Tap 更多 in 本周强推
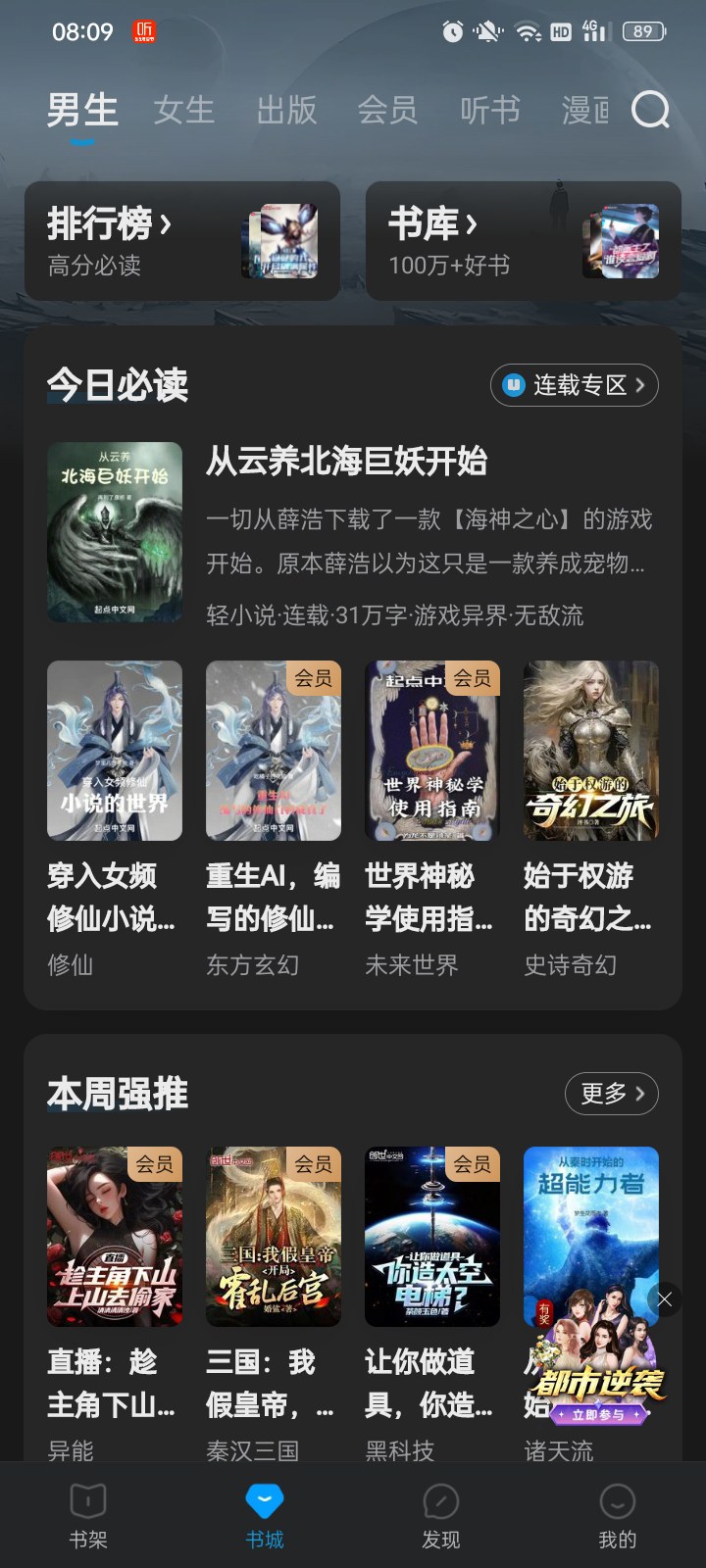The width and height of the screenshot is (706, 1568). 611,1093
